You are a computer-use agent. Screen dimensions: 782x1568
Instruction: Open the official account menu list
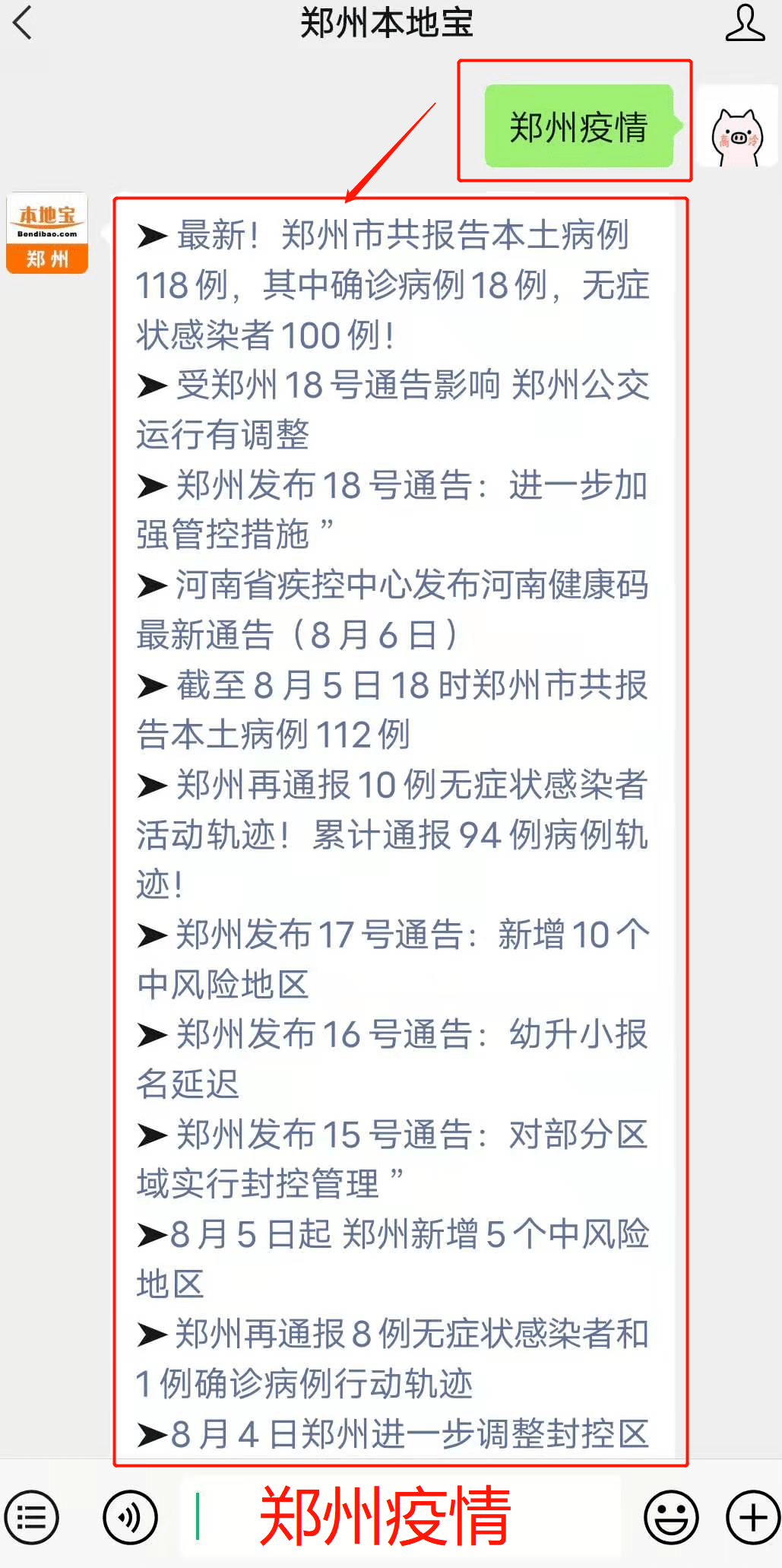(31, 1519)
